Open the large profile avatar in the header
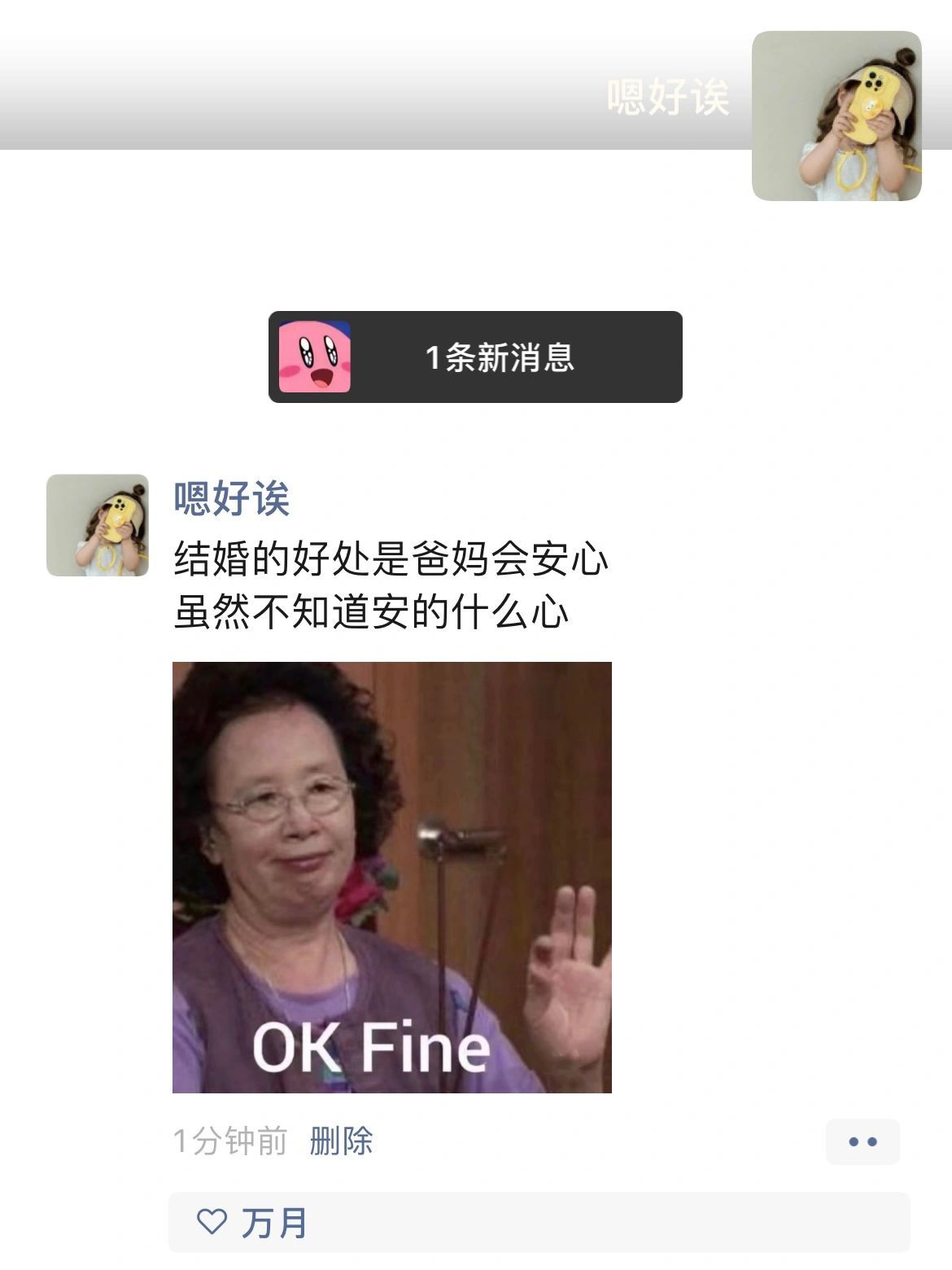952x1270 pixels. coord(836,116)
